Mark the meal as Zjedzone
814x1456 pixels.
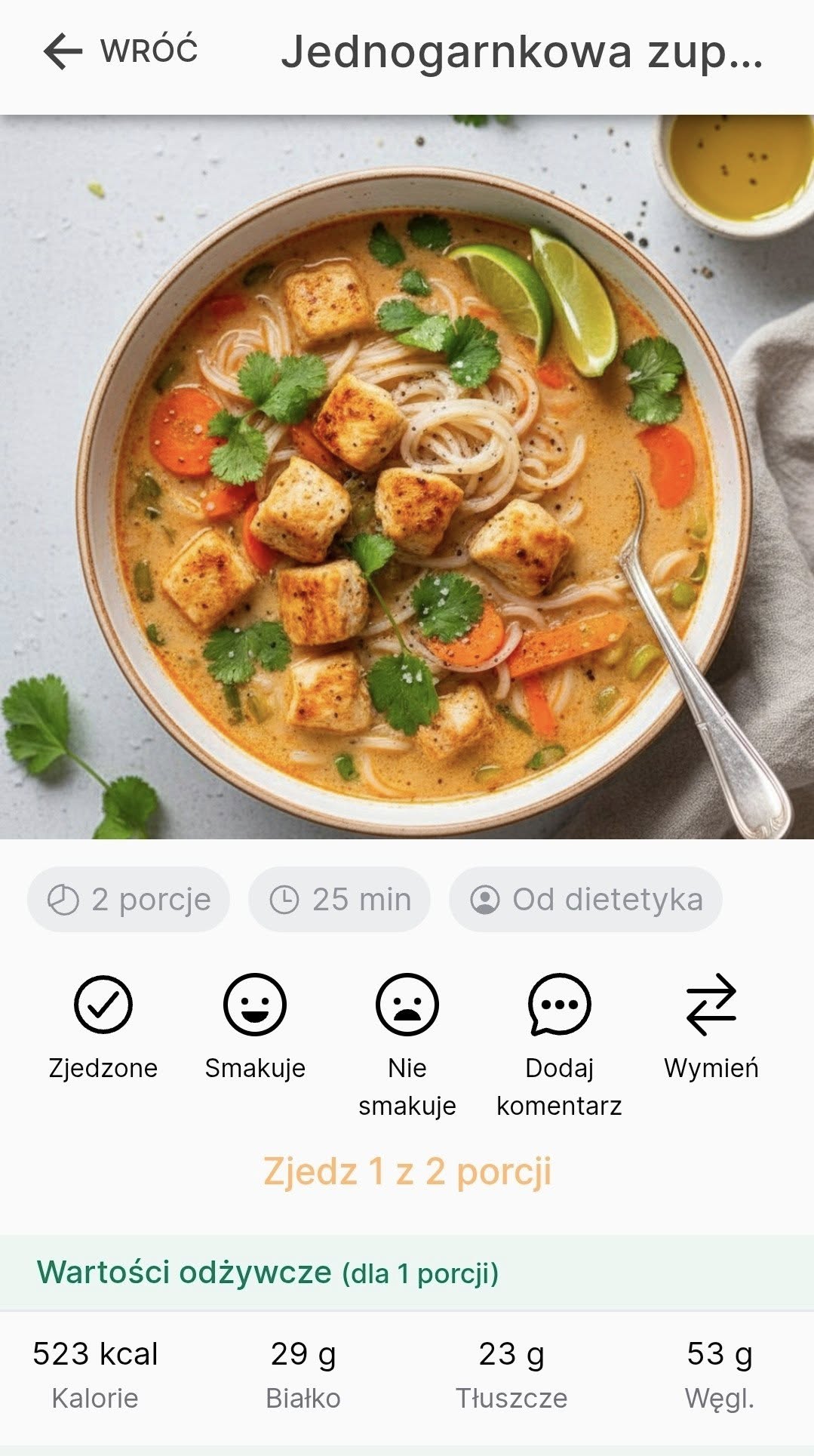103,1005
